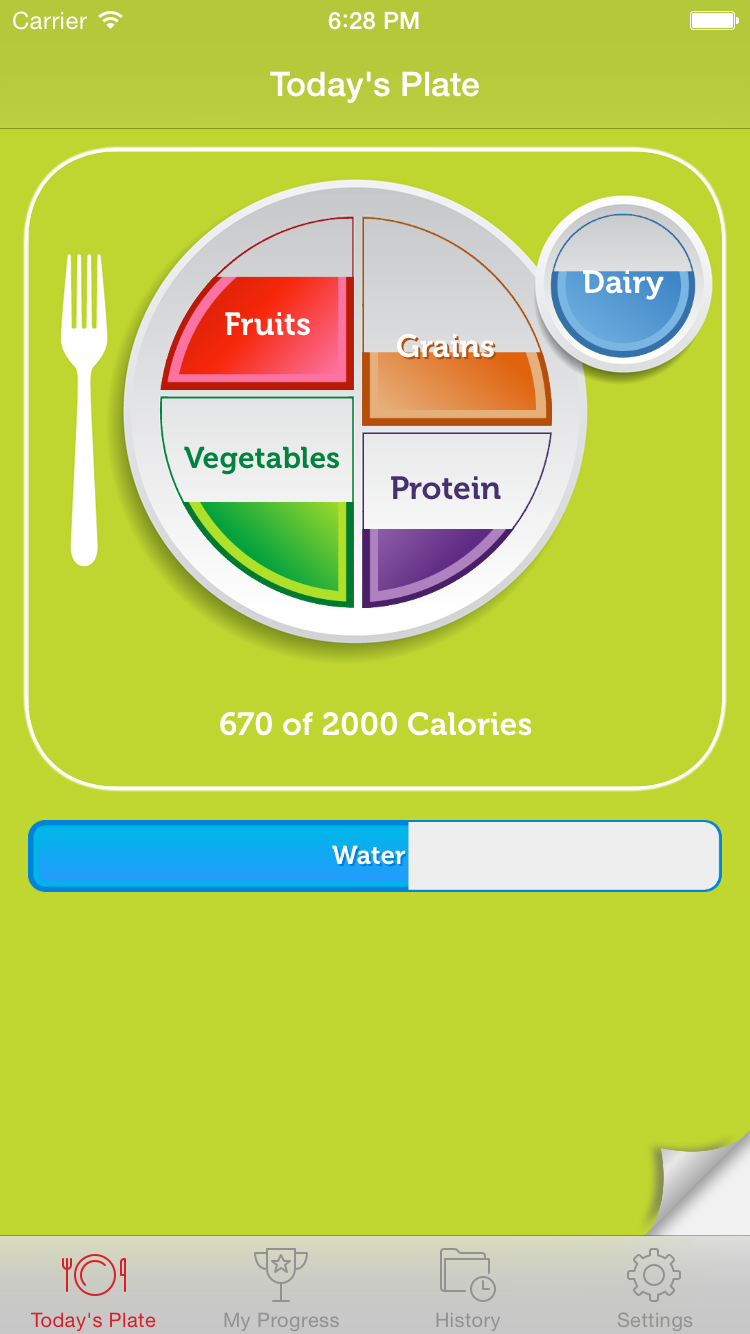The height and width of the screenshot is (1334, 750).
Task: Click the Water progress bar
Action: (375, 855)
